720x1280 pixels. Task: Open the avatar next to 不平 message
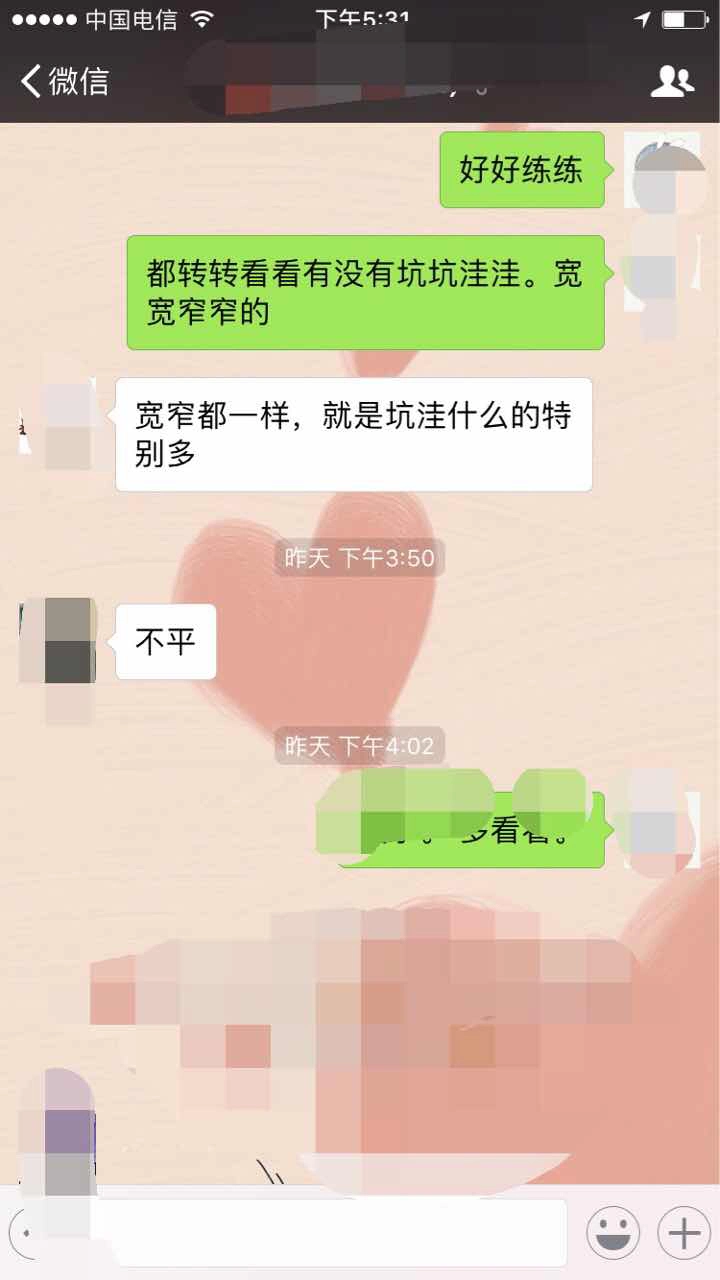pos(58,641)
